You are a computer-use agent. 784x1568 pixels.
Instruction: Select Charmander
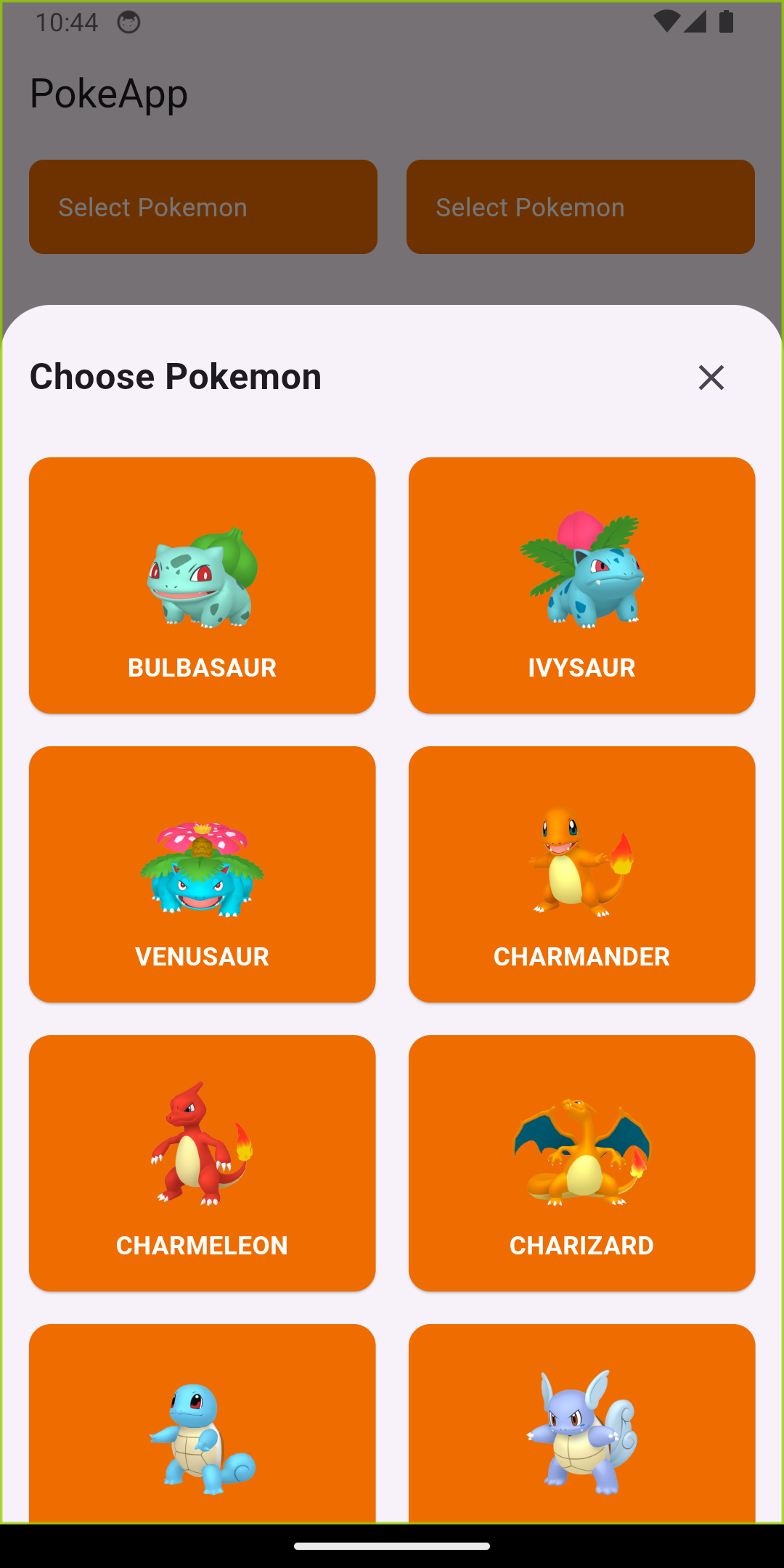point(581,874)
